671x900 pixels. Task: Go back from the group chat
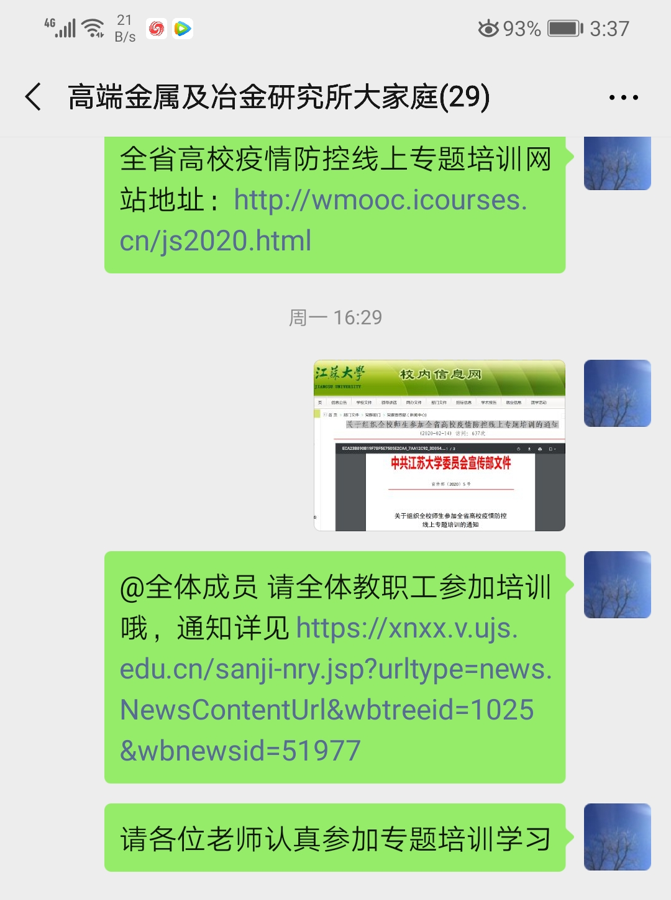click(33, 97)
